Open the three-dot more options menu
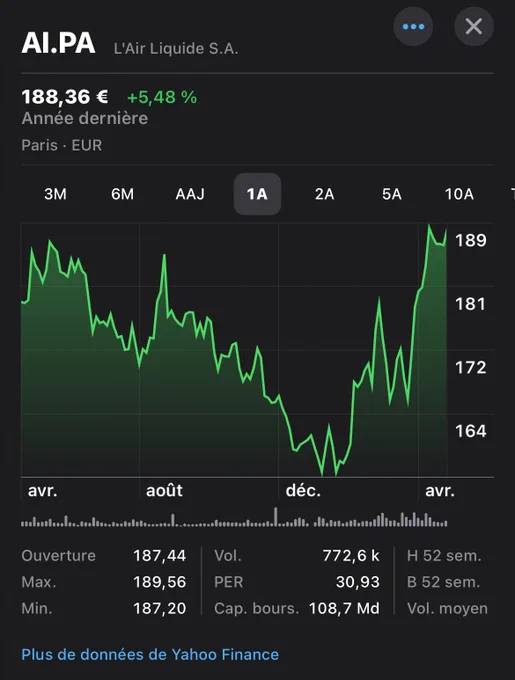The image size is (515, 680). click(x=413, y=26)
